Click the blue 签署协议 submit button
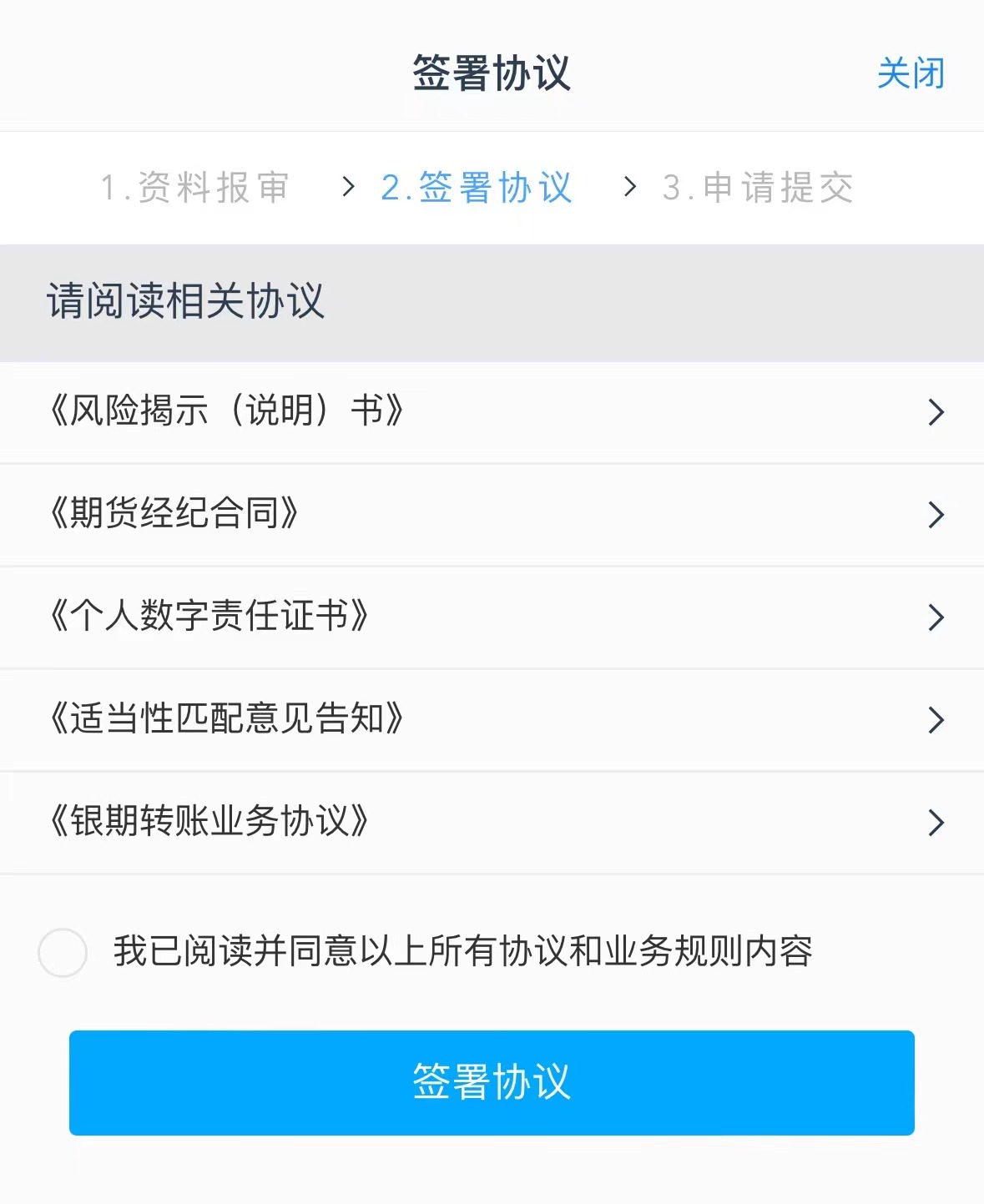 pos(492,1081)
